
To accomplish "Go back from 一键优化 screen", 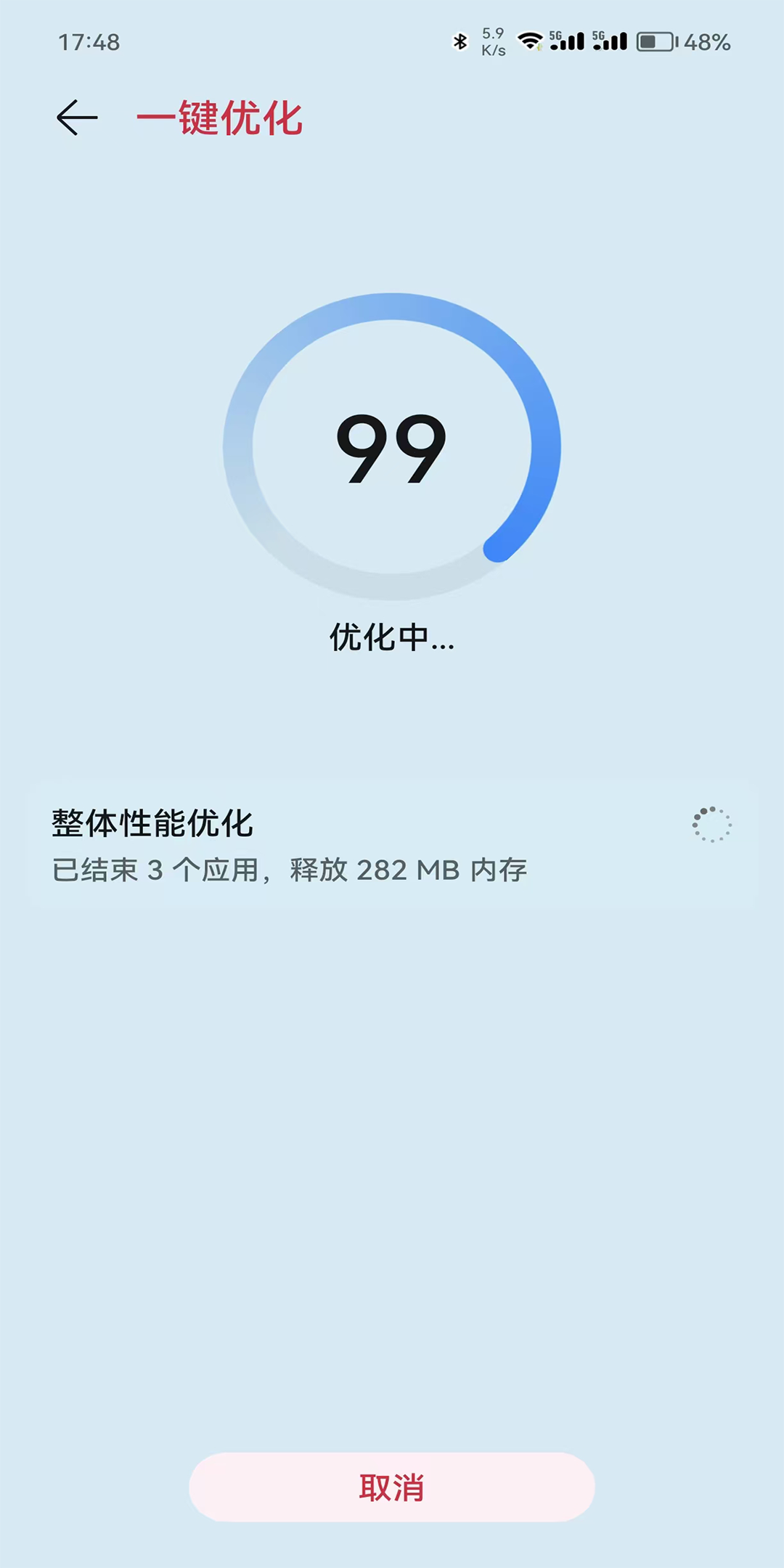I will [x=77, y=118].
